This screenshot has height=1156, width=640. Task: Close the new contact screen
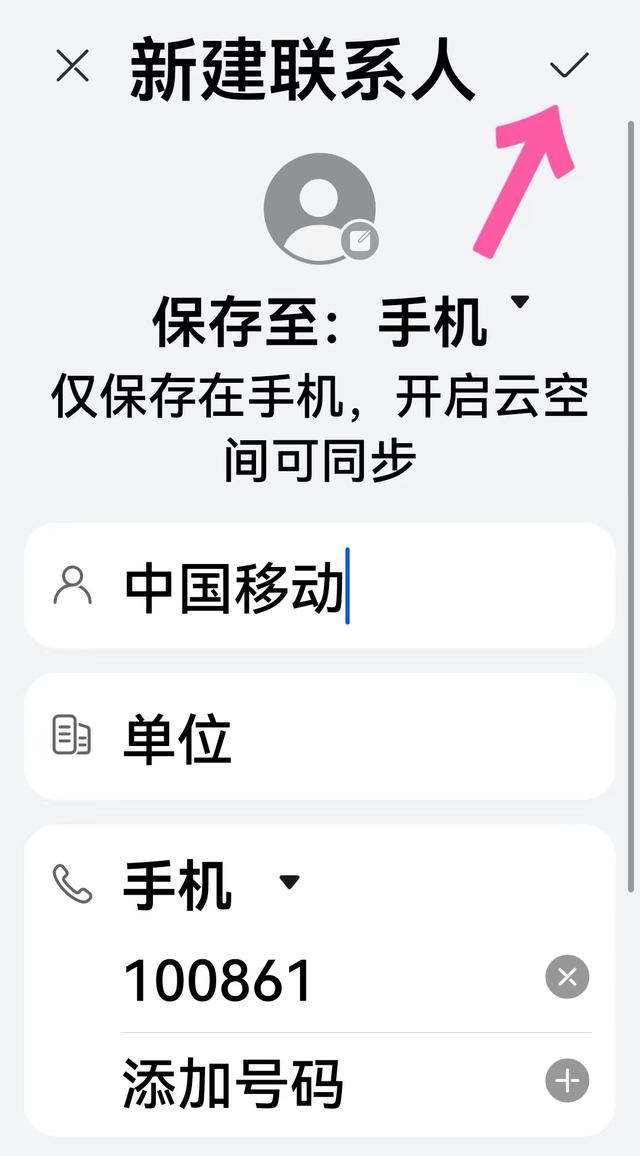click(x=72, y=66)
